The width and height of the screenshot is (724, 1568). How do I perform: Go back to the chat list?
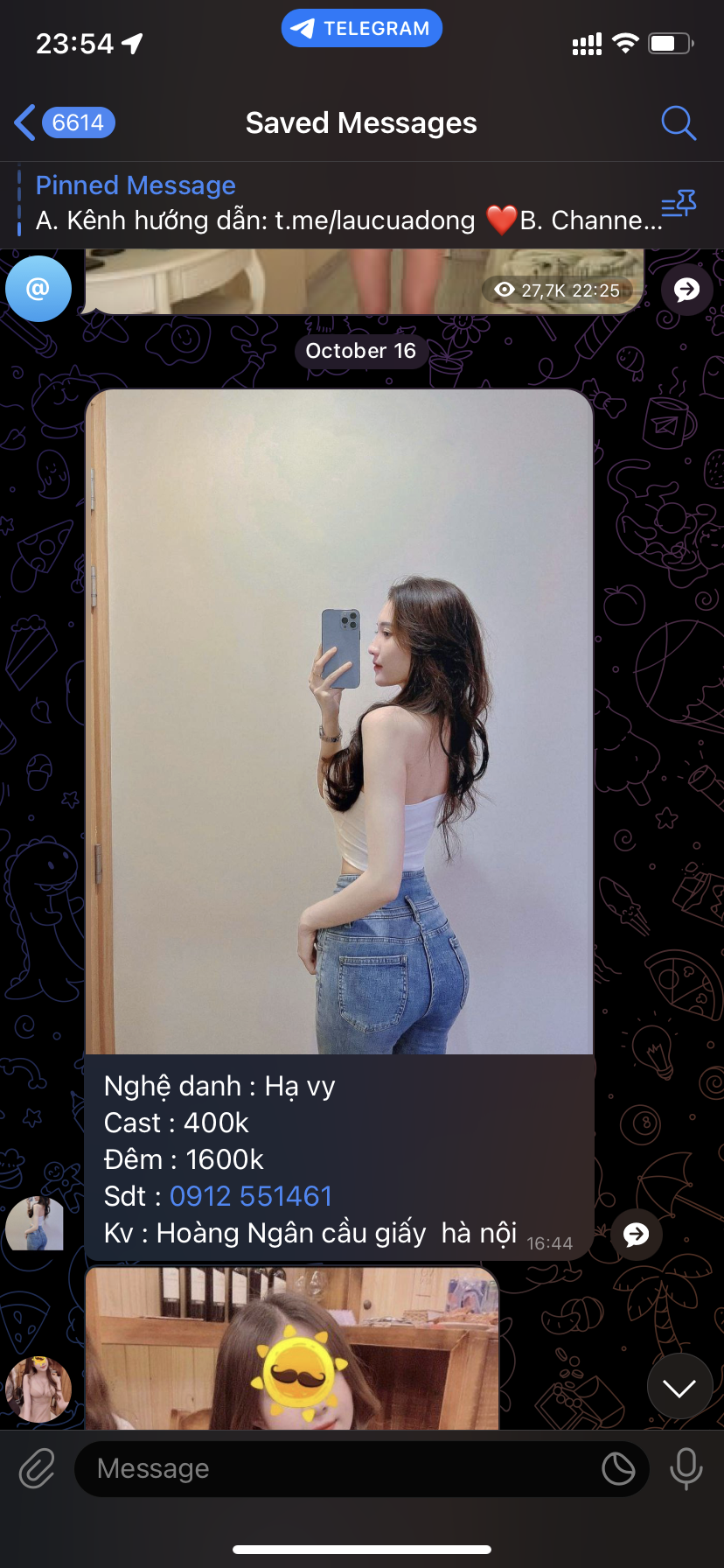pos(63,122)
